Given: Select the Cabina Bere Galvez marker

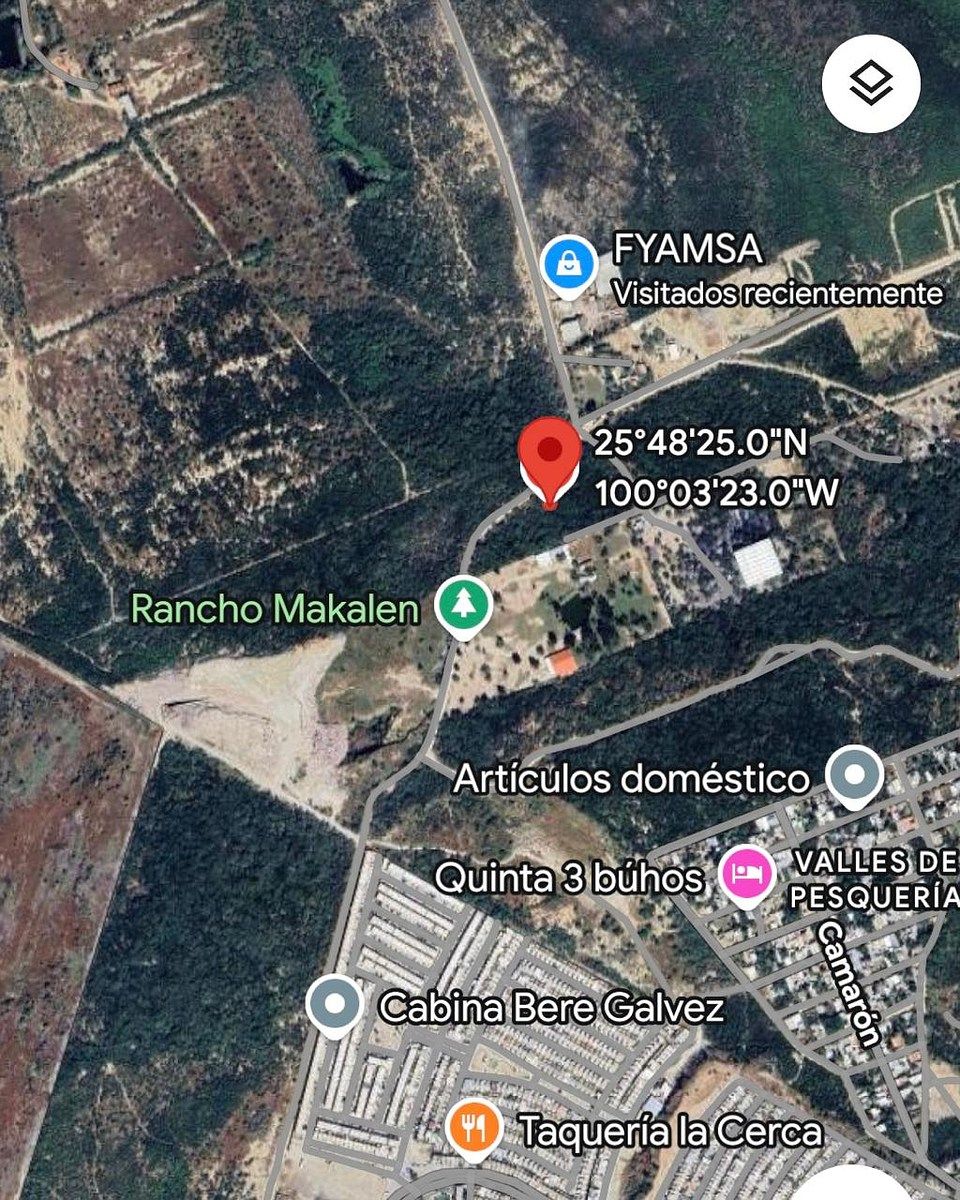Looking at the screenshot, I should pyautogui.click(x=334, y=1005).
